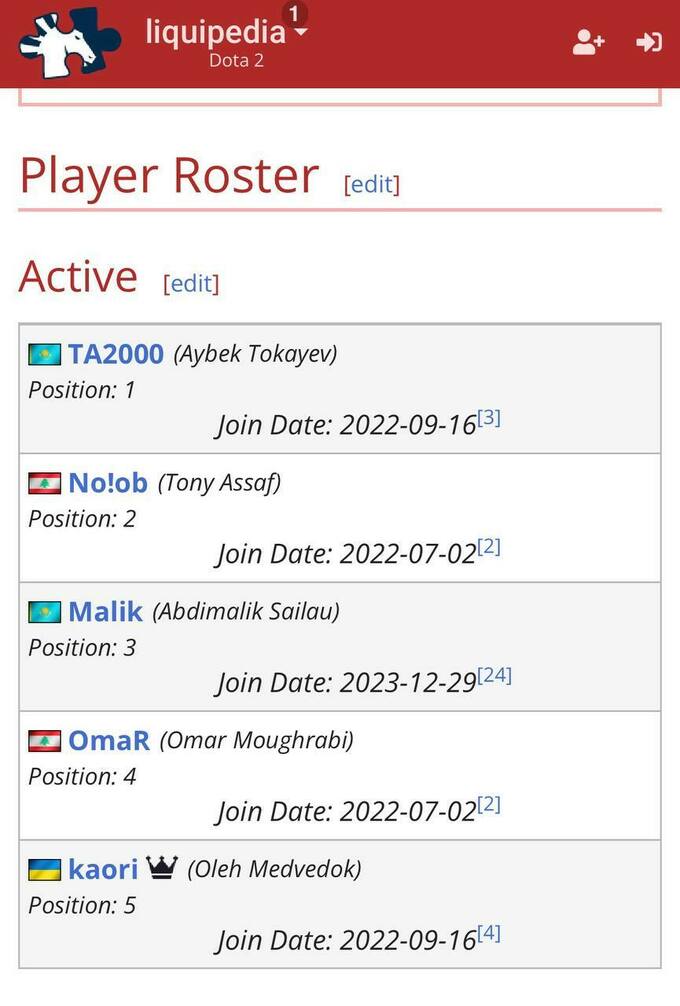
Task: Open reference 2 on No!ob's join date
Action: point(489,547)
